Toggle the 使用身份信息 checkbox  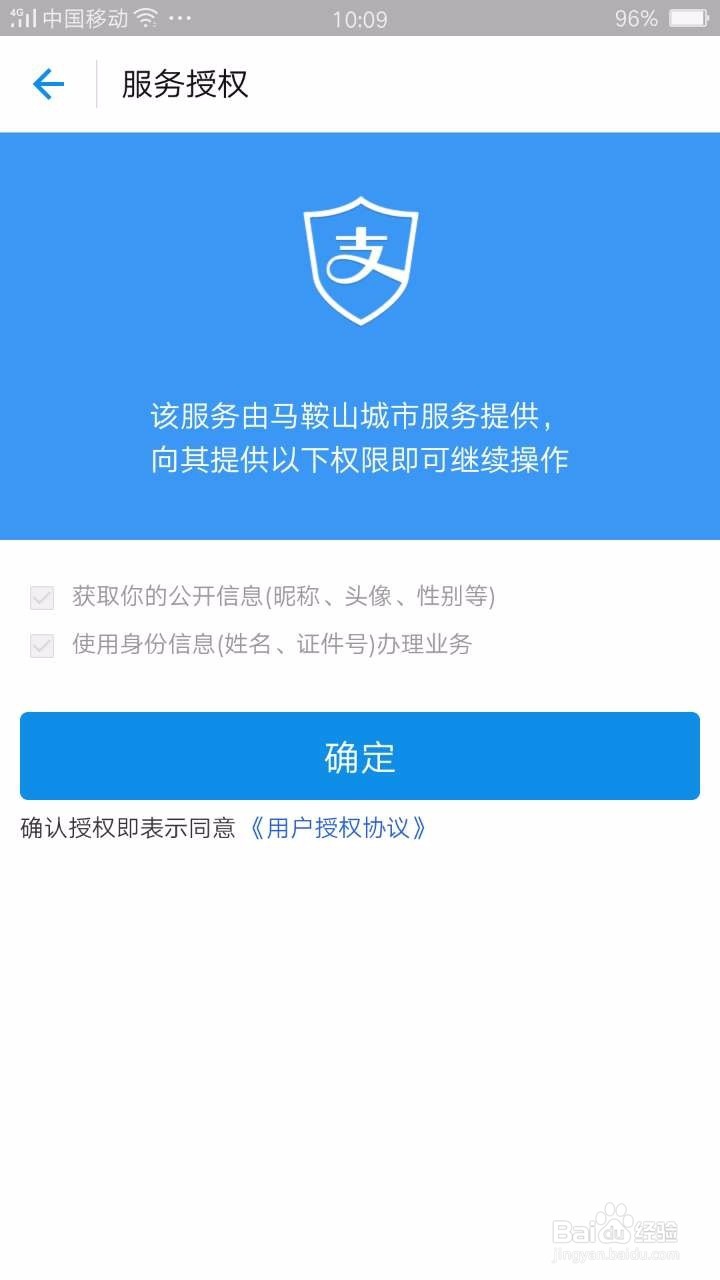pyautogui.click(x=40, y=646)
